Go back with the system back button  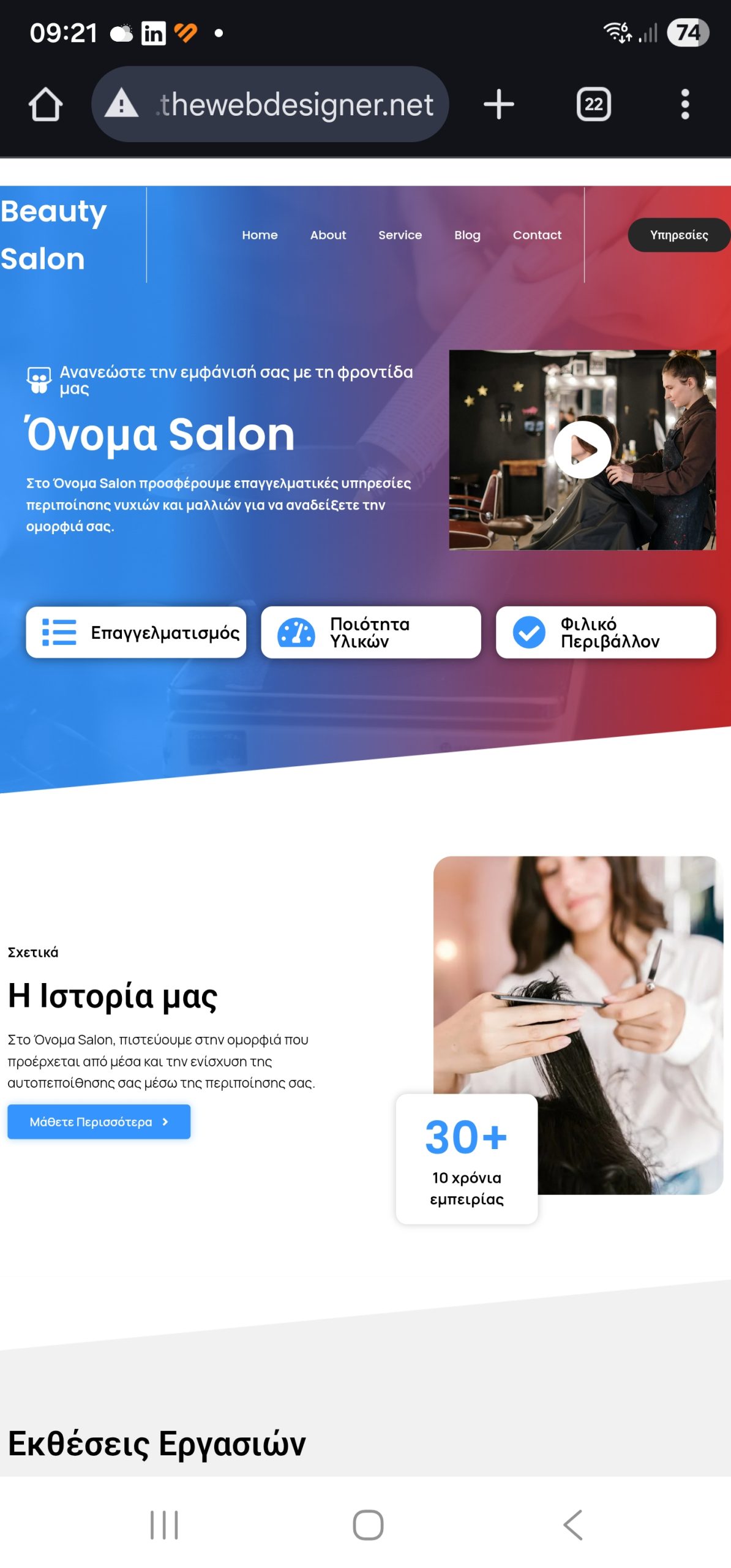coord(572,1524)
